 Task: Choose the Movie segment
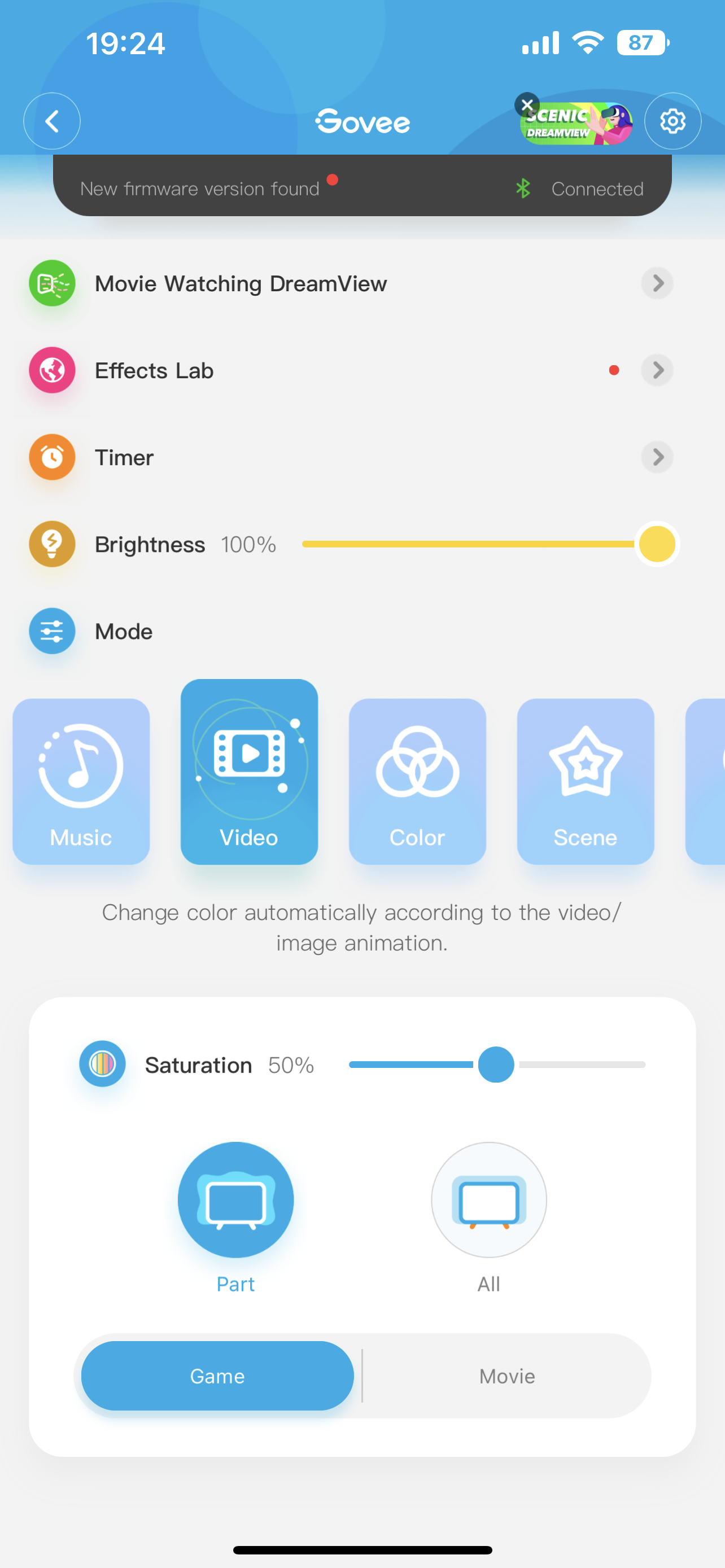click(x=506, y=1376)
